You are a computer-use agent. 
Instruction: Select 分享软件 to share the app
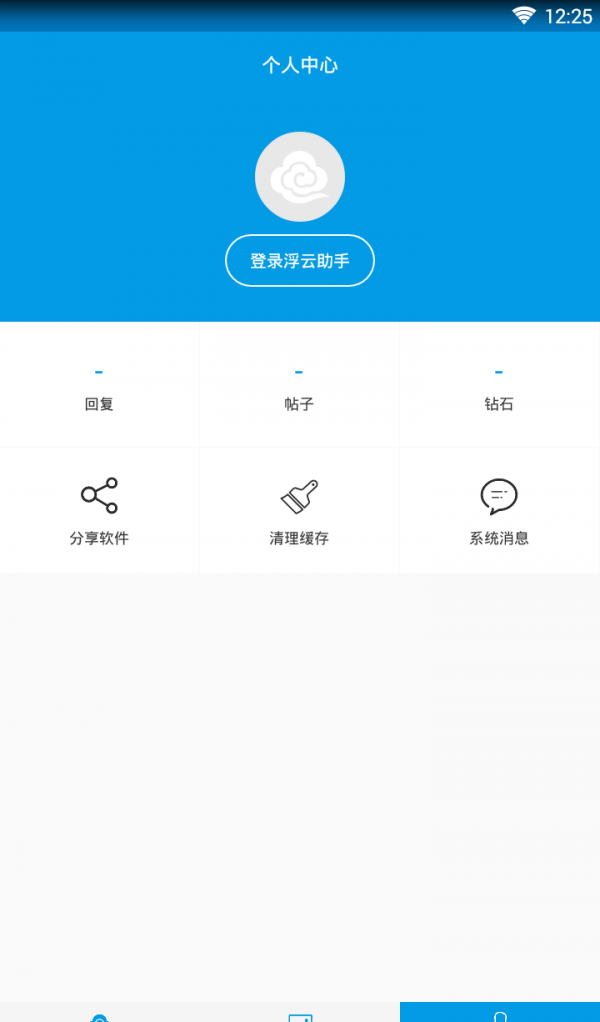[x=99, y=511]
